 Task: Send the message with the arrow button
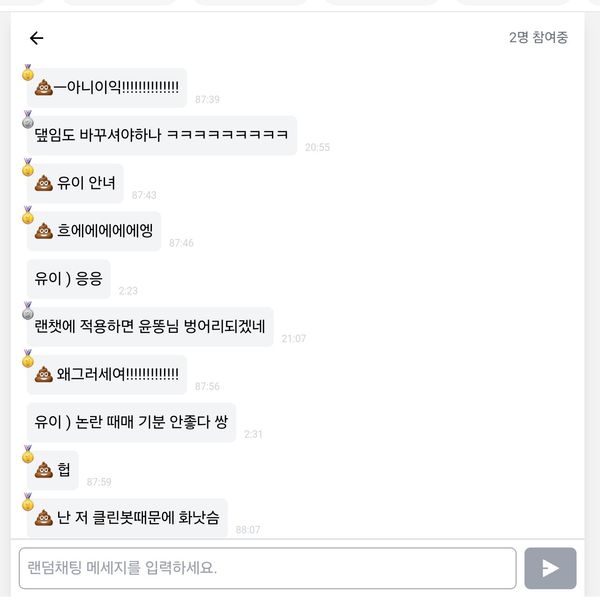click(x=550, y=568)
